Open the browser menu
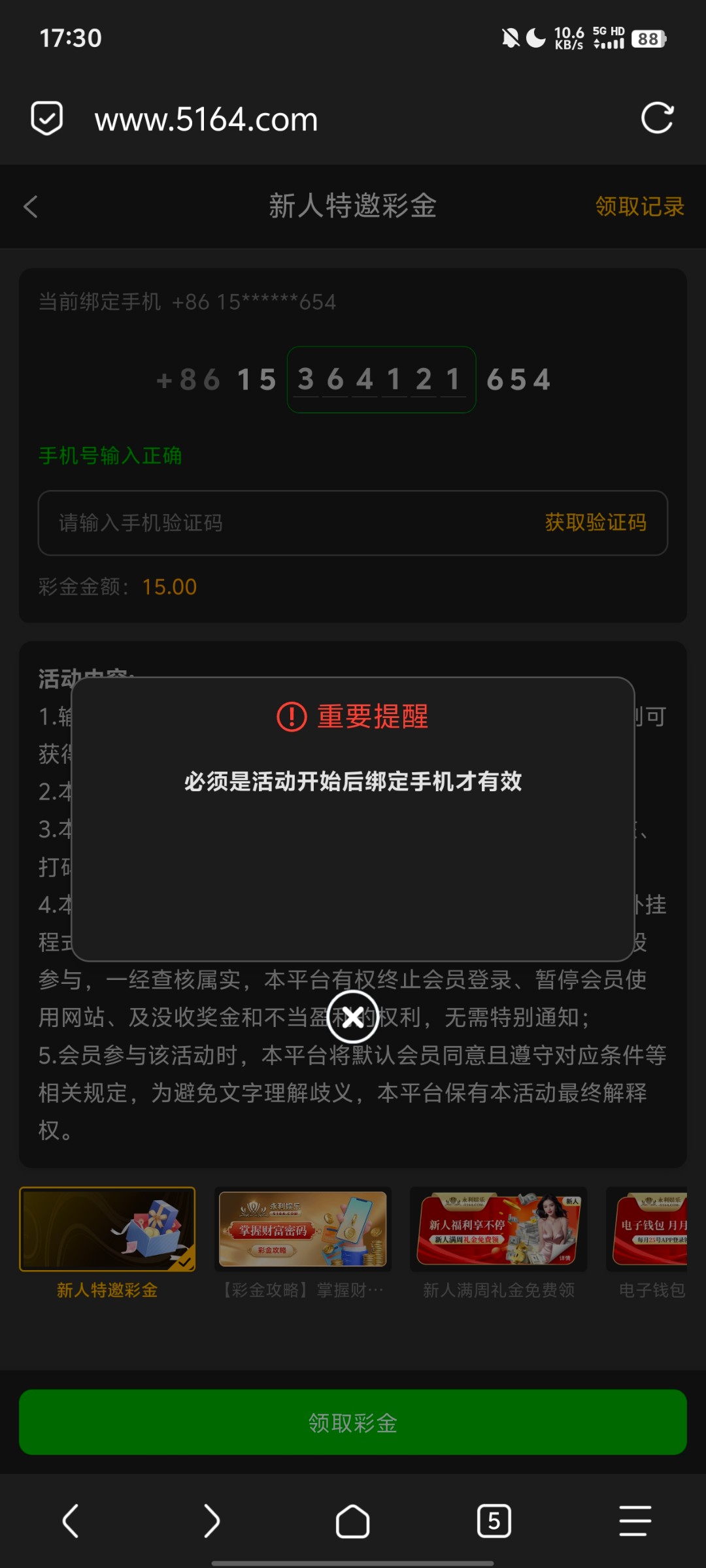The image size is (706, 1568). [635, 1521]
